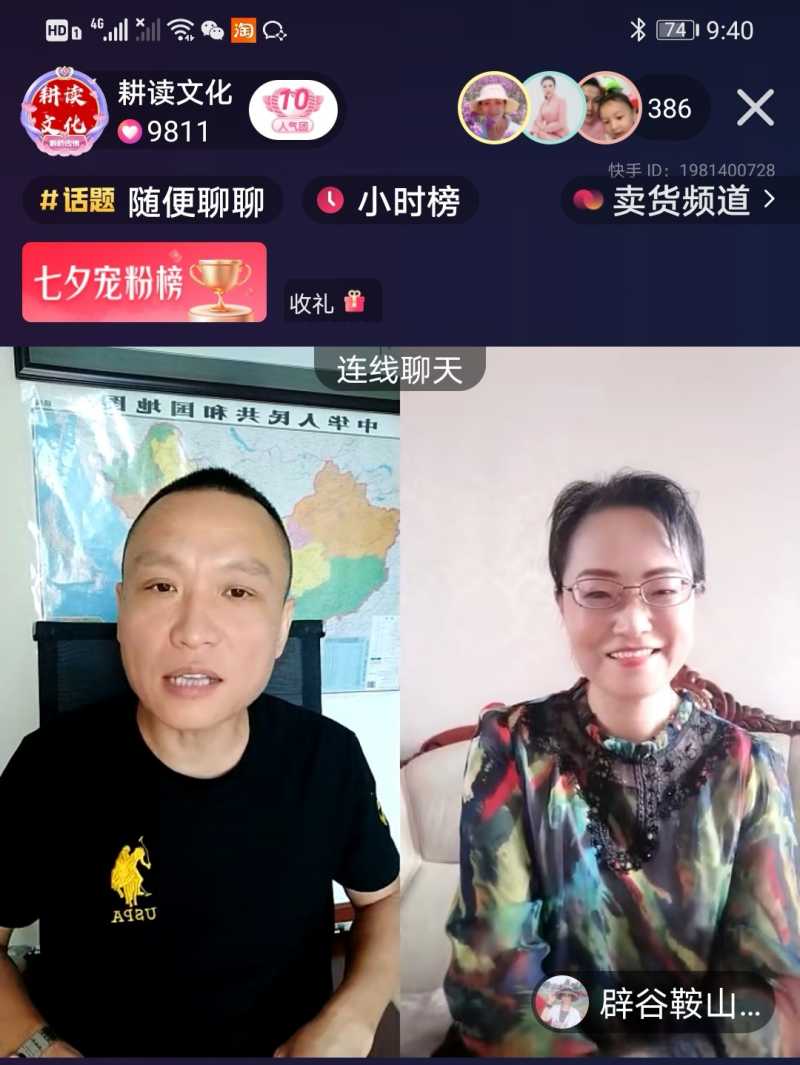Open 耕读文化 host profile avatar
This screenshot has height=1065, width=800.
[x=64, y=112]
